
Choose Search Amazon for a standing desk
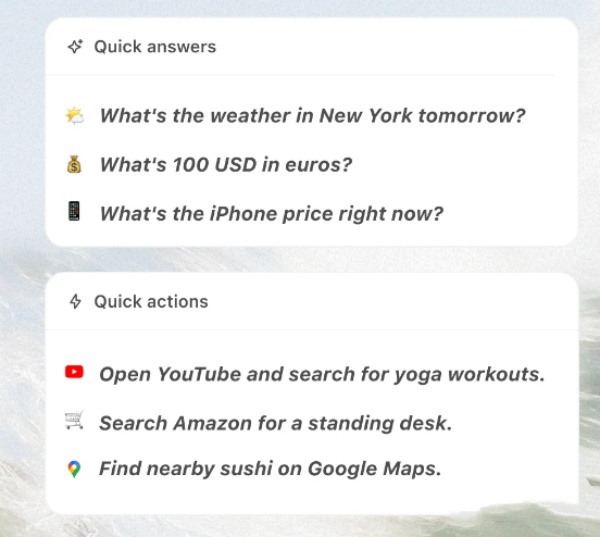pos(275,423)
